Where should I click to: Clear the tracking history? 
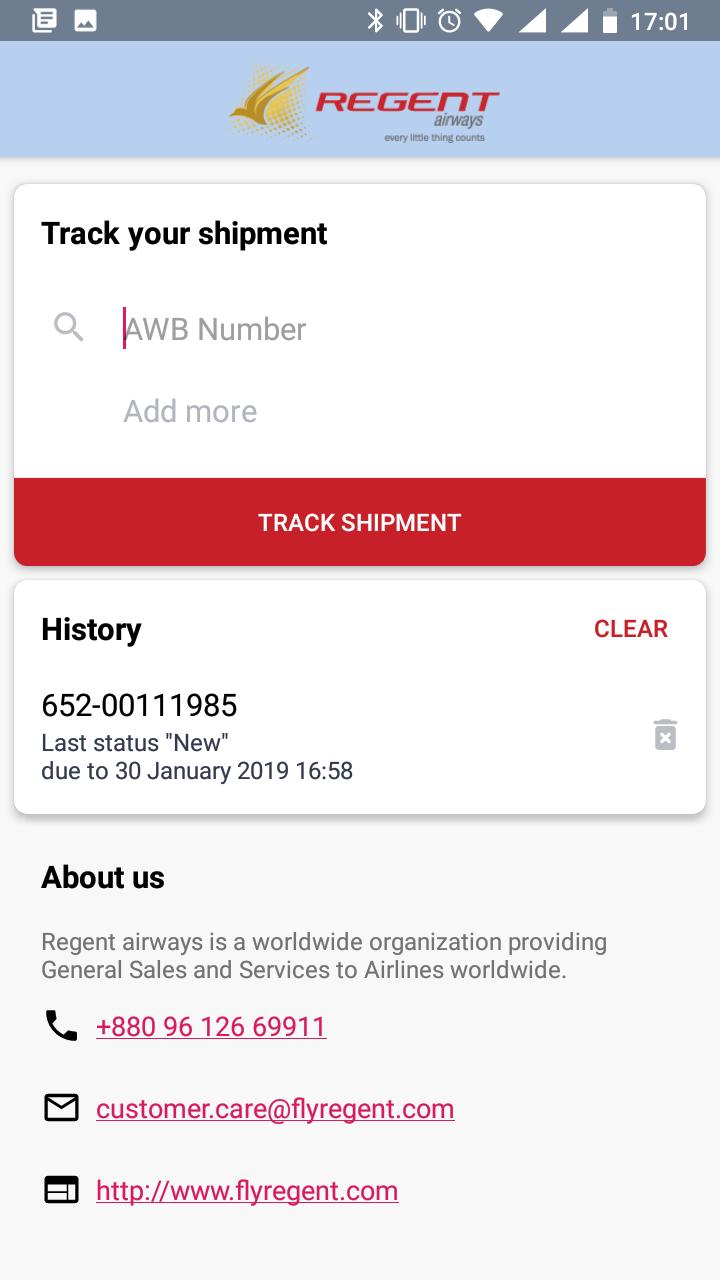pos(630,629)
